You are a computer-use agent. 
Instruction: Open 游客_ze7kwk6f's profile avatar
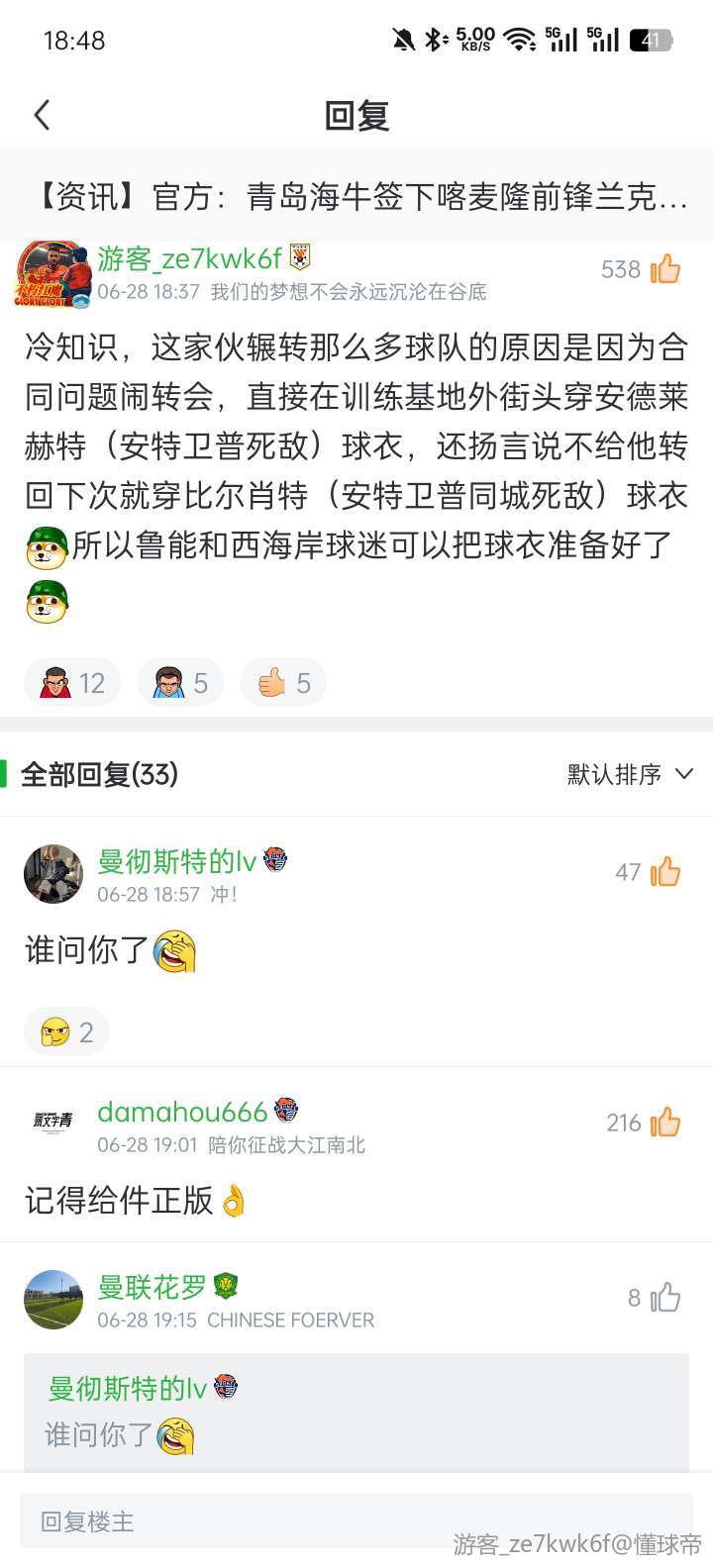(53, 273)
